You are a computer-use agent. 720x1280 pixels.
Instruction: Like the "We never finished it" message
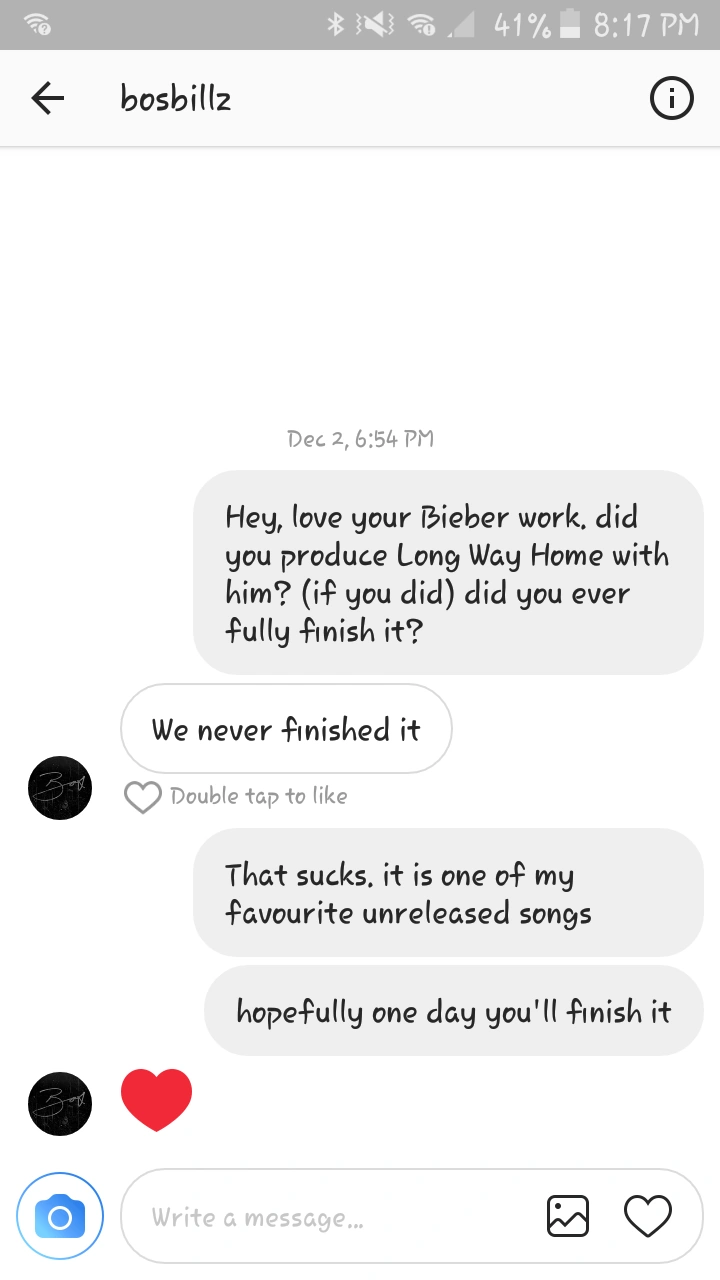[143, 797]
